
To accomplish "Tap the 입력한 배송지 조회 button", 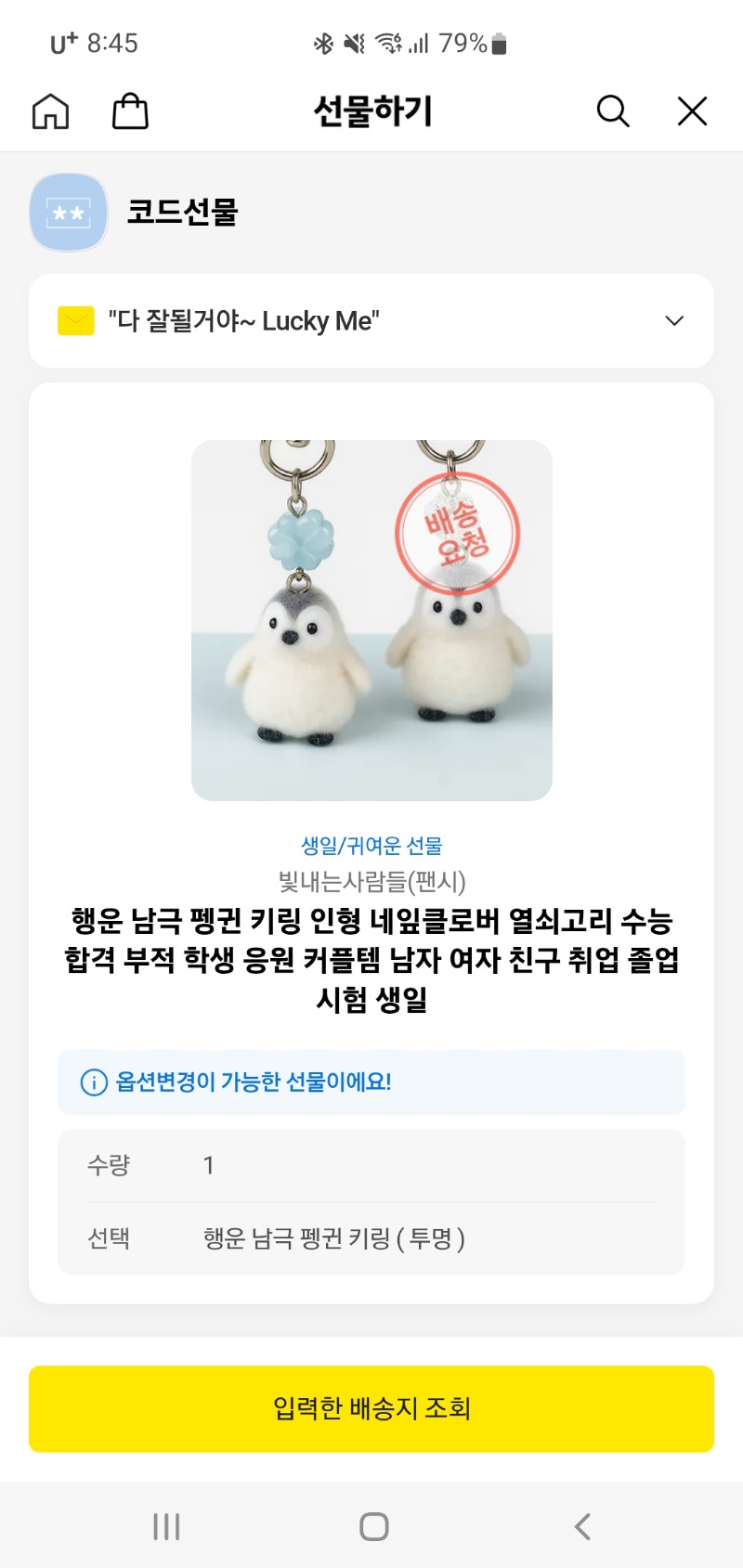I will (x=371, y=1408).
